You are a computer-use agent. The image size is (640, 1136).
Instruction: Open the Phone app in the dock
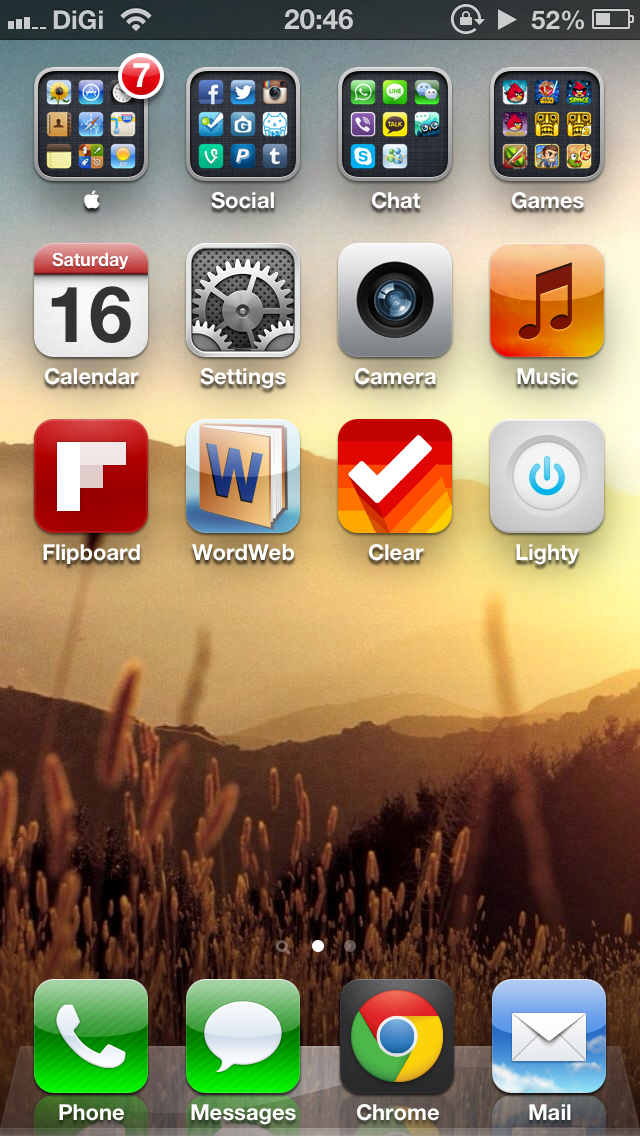(91, 1036)
